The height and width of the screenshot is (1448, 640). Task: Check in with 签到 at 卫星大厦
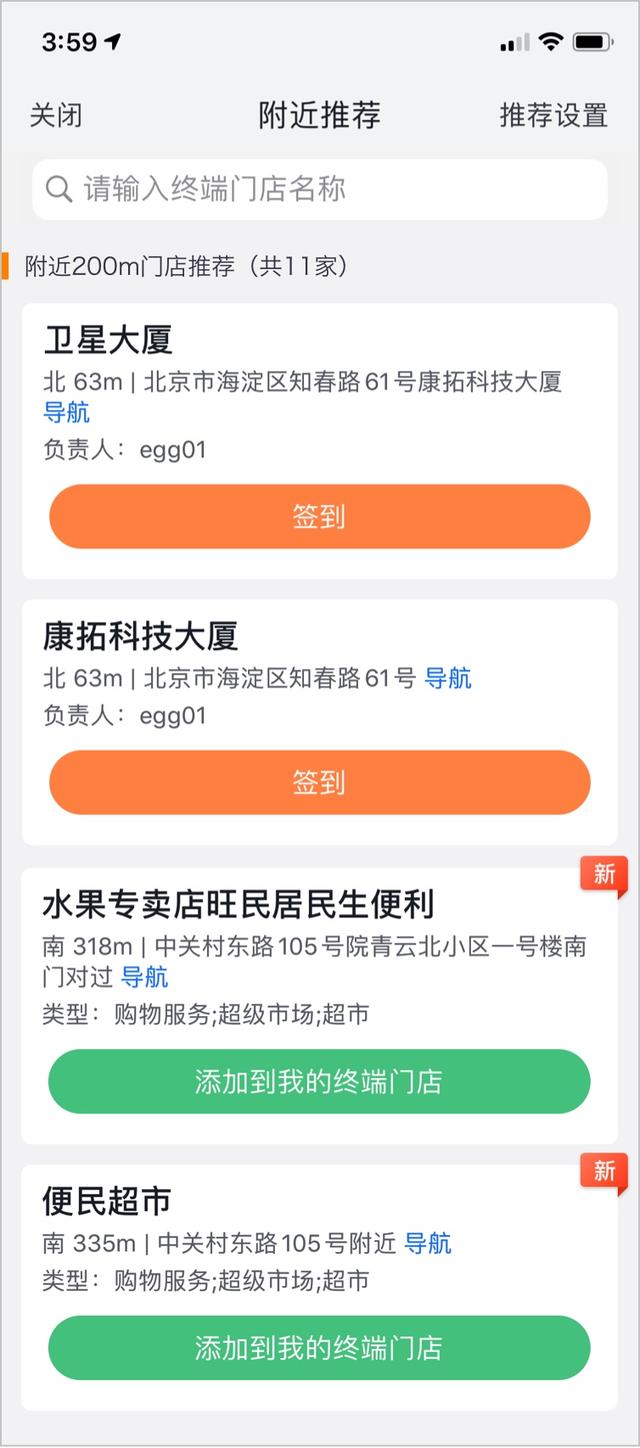point(320,517)
